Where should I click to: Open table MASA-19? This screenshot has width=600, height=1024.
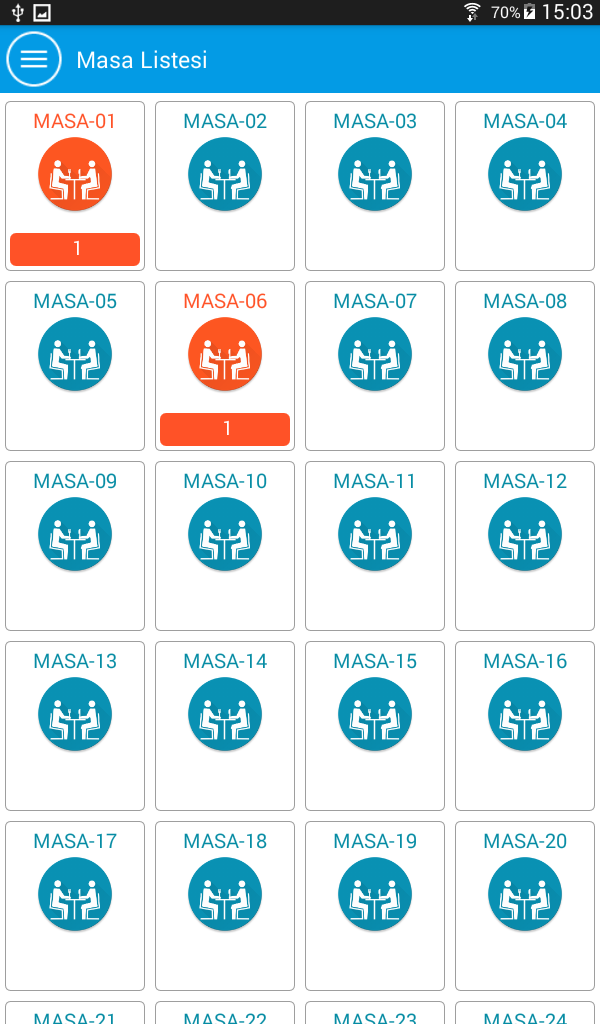(375, 906)
